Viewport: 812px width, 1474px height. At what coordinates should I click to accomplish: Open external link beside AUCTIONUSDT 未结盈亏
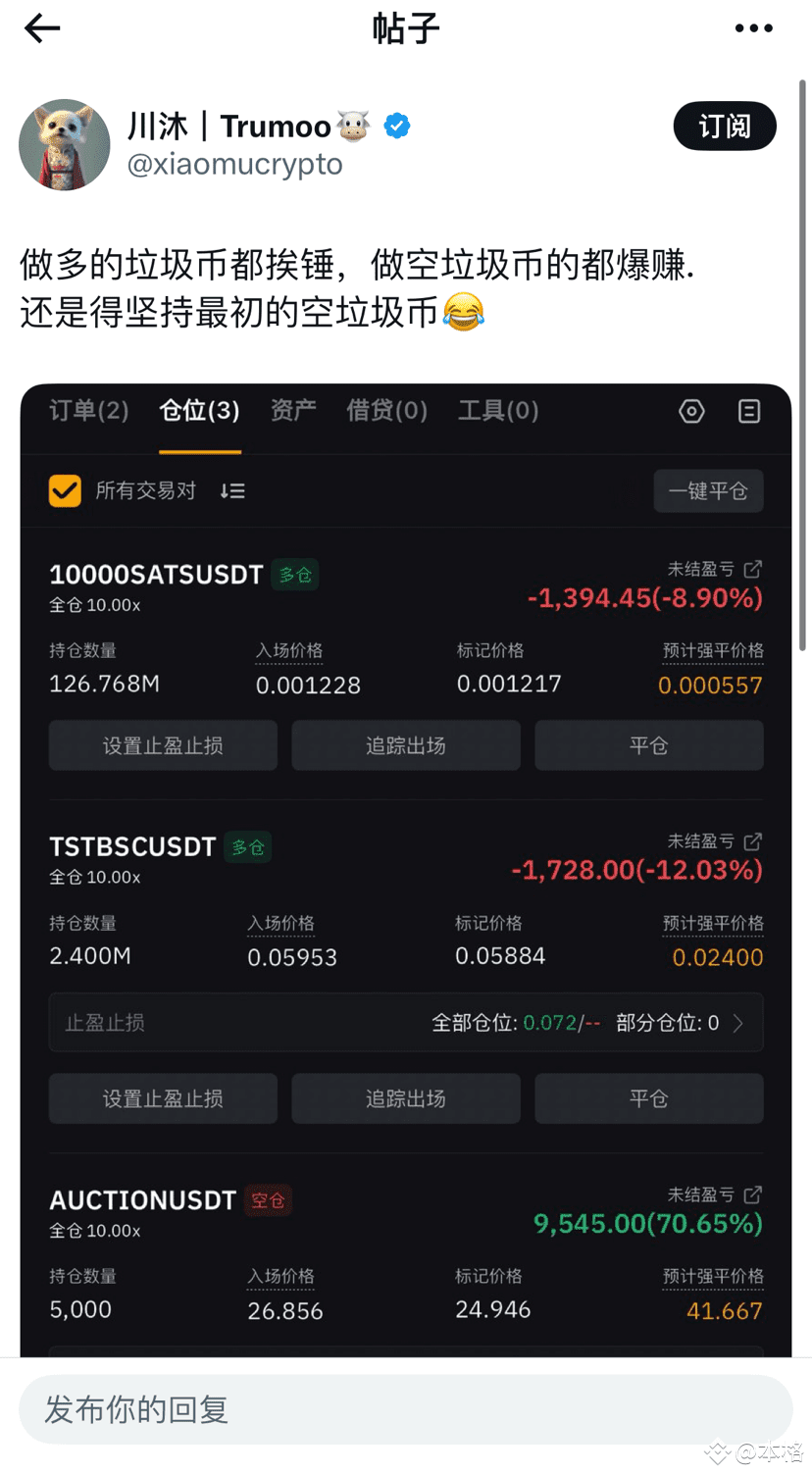[x=750, y=1195]
